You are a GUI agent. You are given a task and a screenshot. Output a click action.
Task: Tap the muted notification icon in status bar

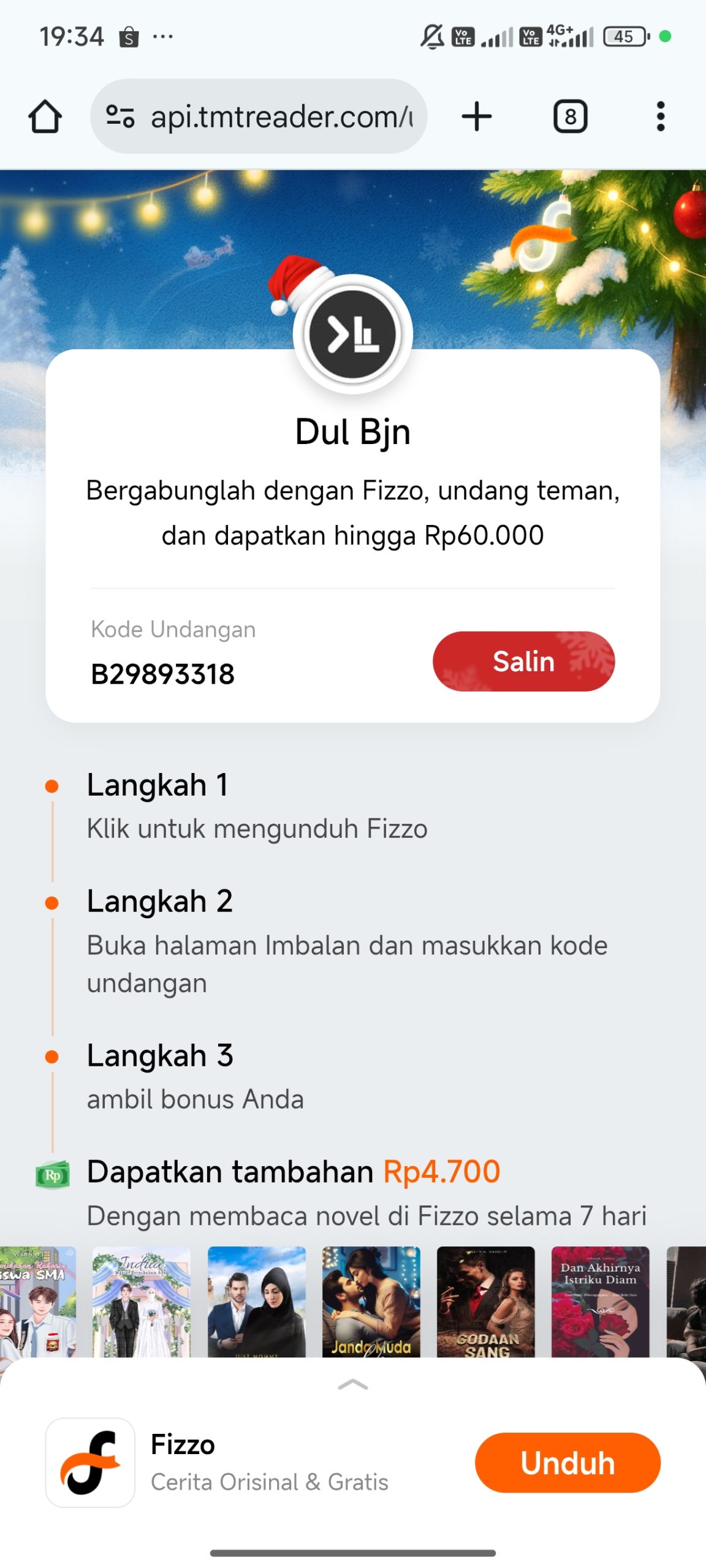tap(433, 37)
